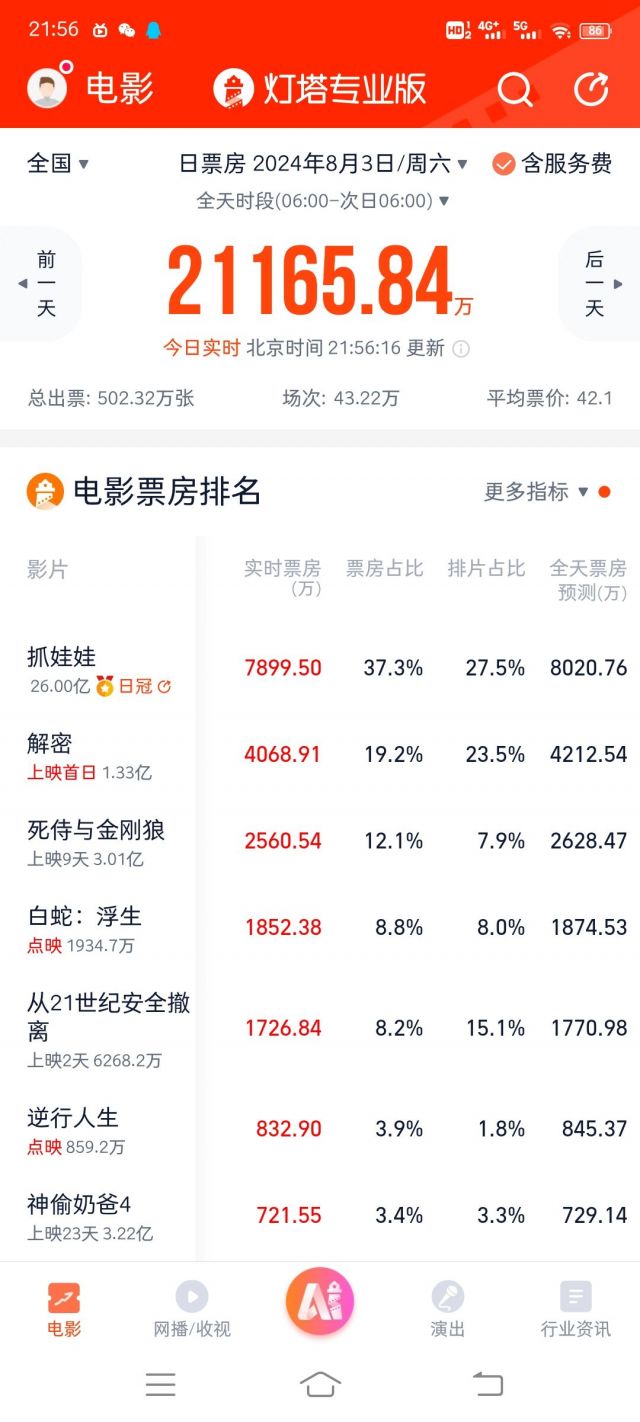Open the profile avatar
Screen dimensions: 640x1422
47,88
